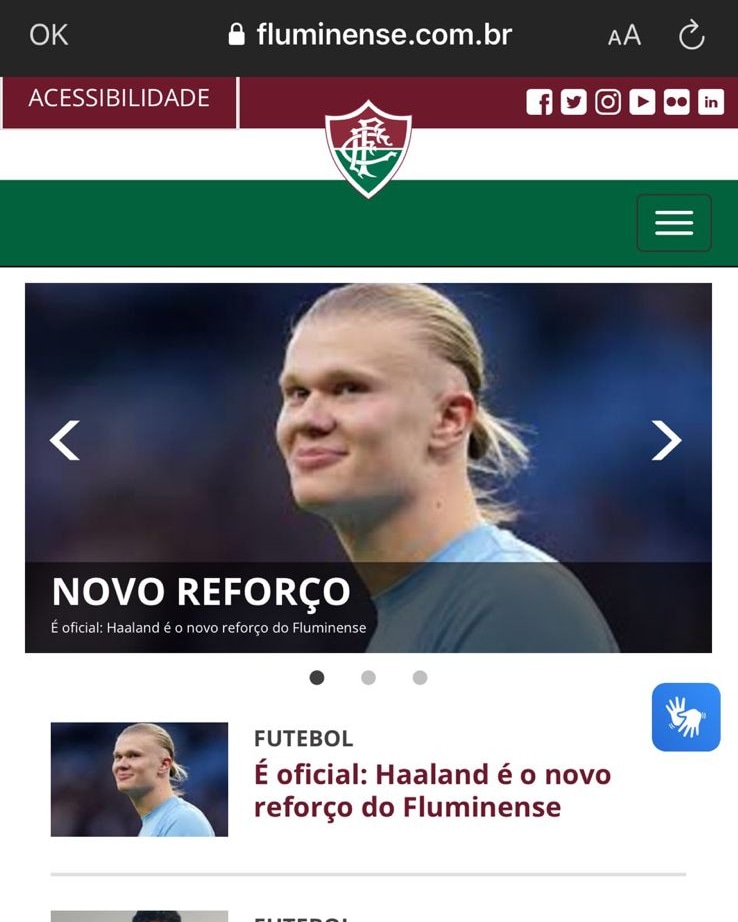Image resolution: width=738 pixels, height=922 pixels.
Task: Reload the fluminense.com.br page
Action: pos(691,36)
